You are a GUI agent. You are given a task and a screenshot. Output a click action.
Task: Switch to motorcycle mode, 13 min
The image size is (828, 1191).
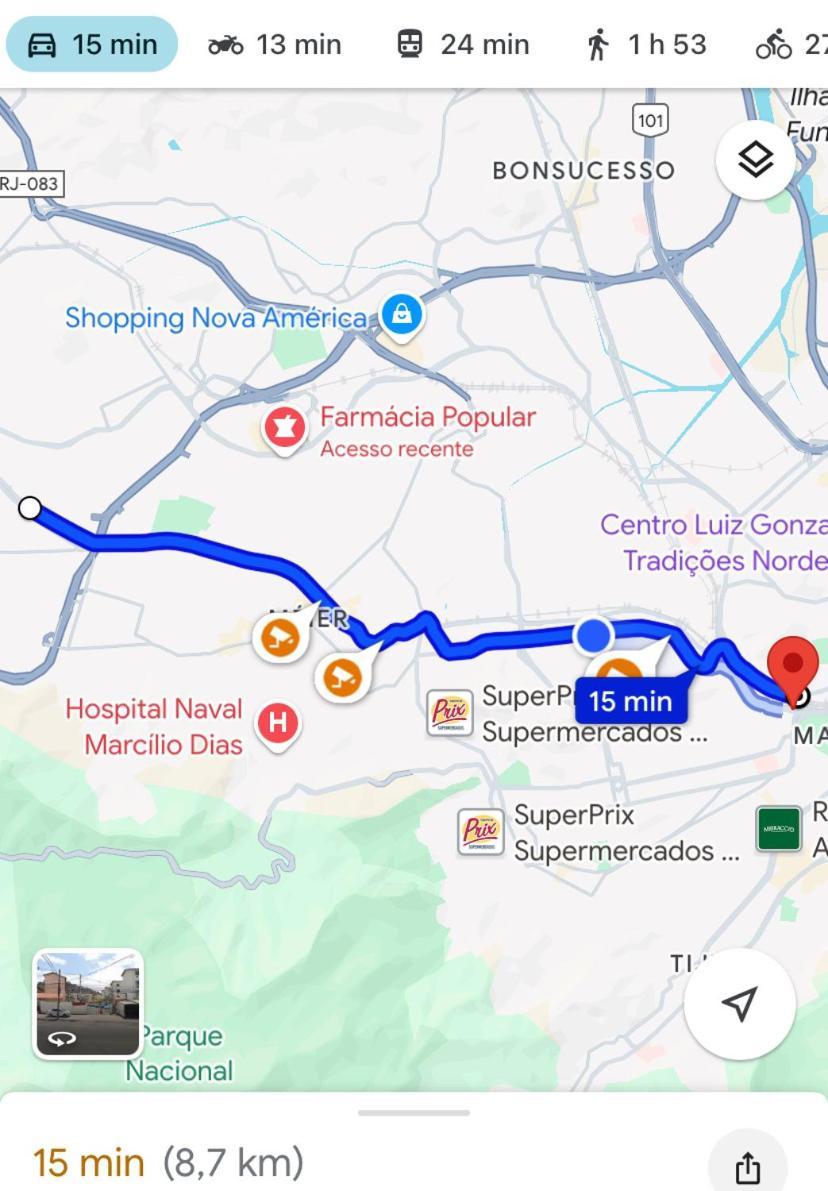click(x=274, y=45)
